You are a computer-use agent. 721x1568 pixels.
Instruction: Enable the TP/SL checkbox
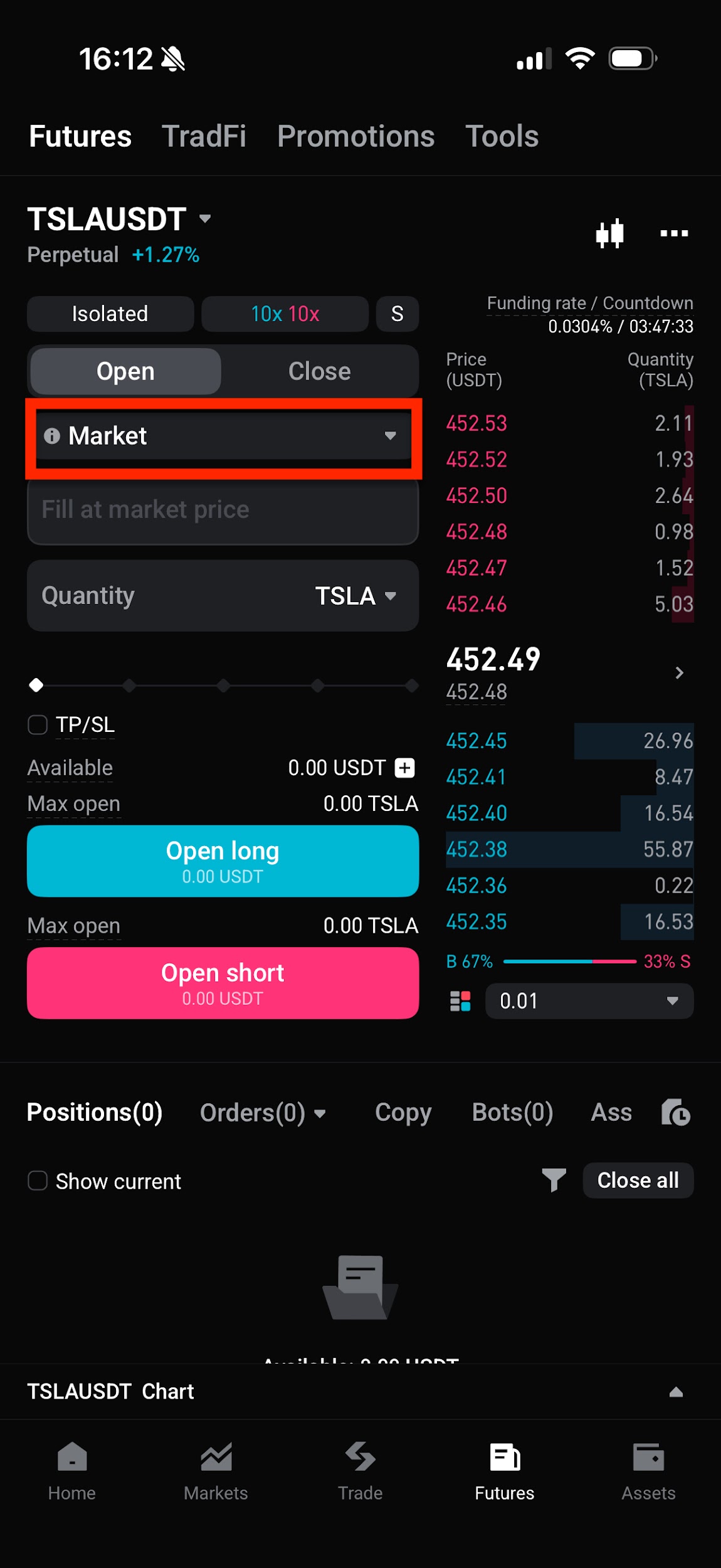(37, 725)
